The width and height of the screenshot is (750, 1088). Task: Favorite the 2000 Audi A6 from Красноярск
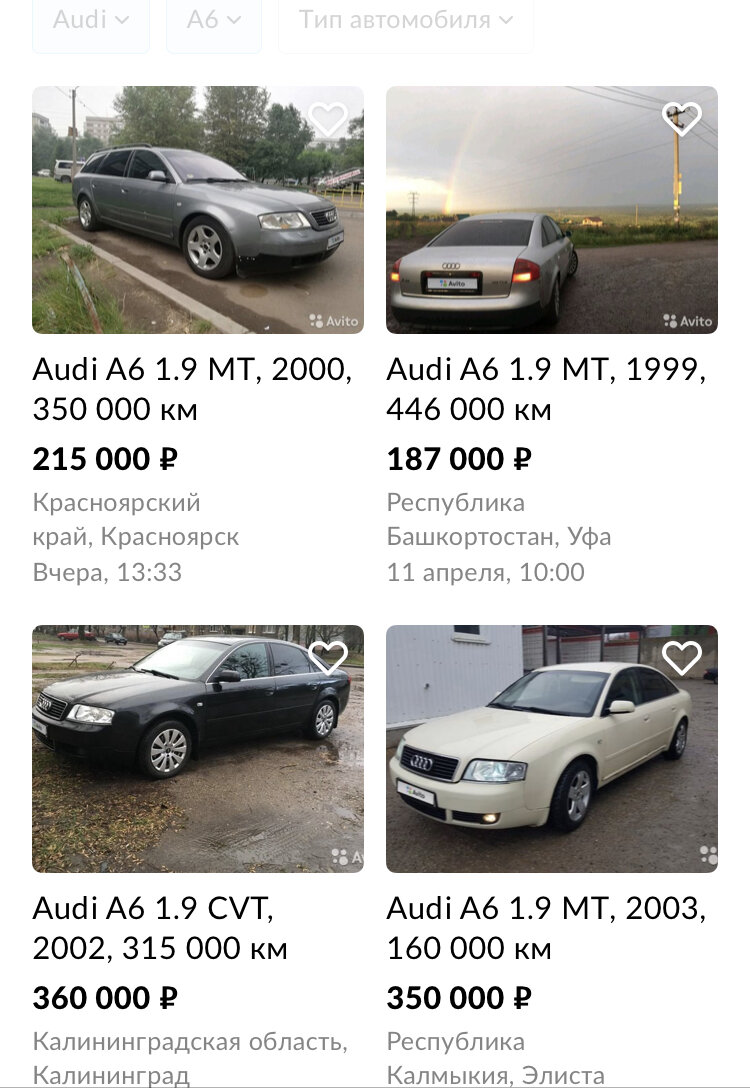click(328, 119)
